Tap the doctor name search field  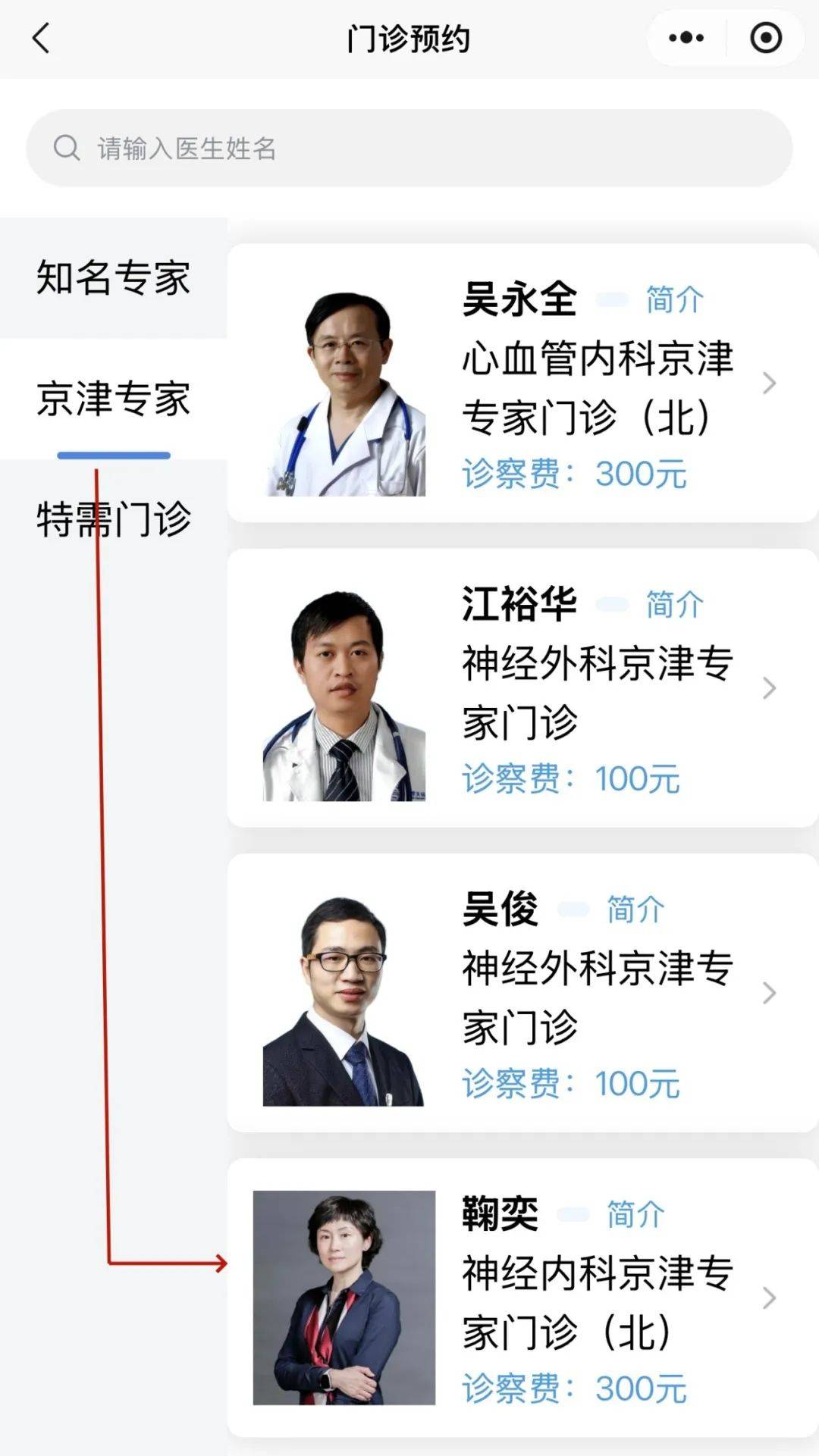coord(409,148)
